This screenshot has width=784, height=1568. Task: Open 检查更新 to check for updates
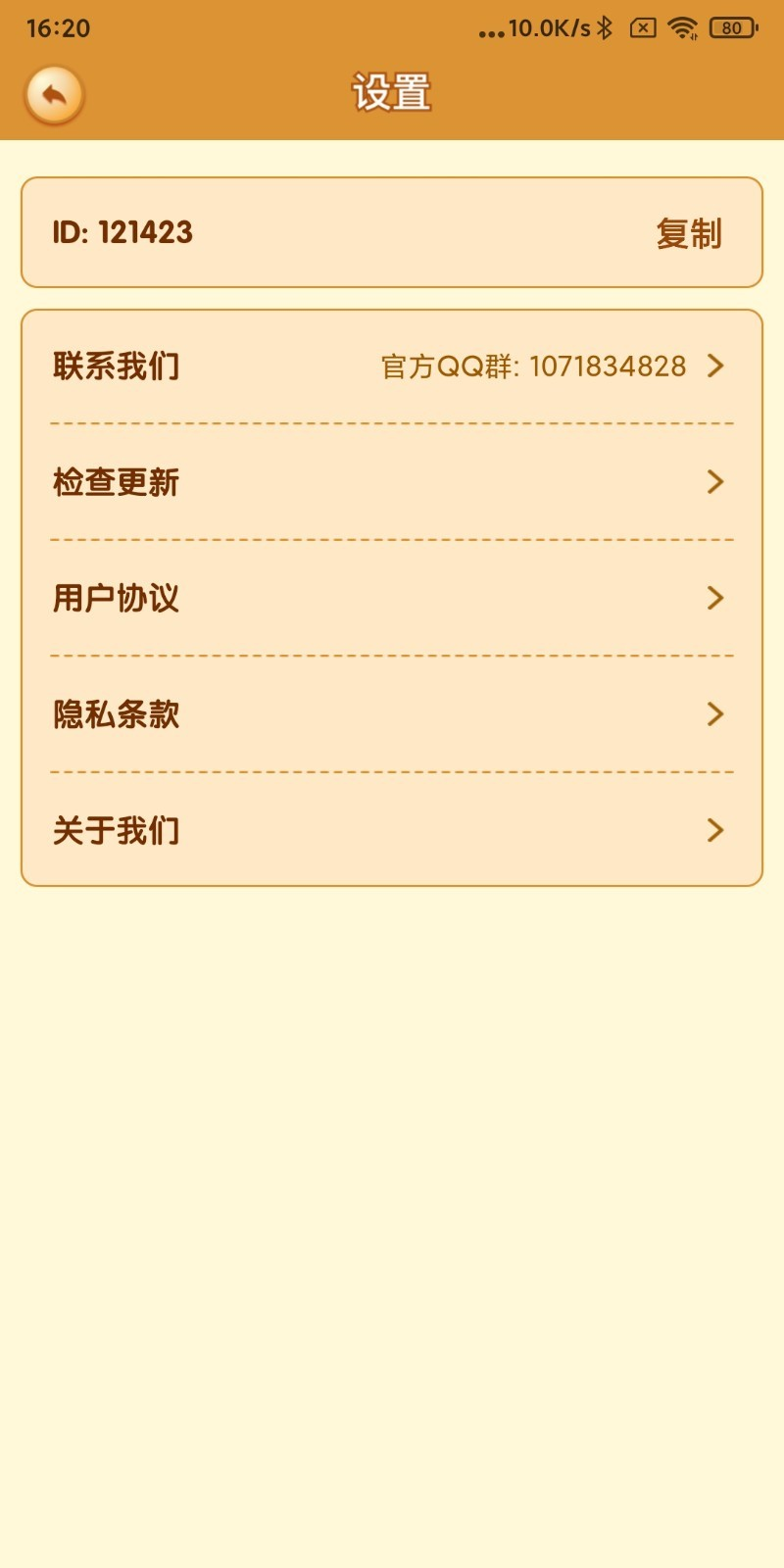click(115, 481)
